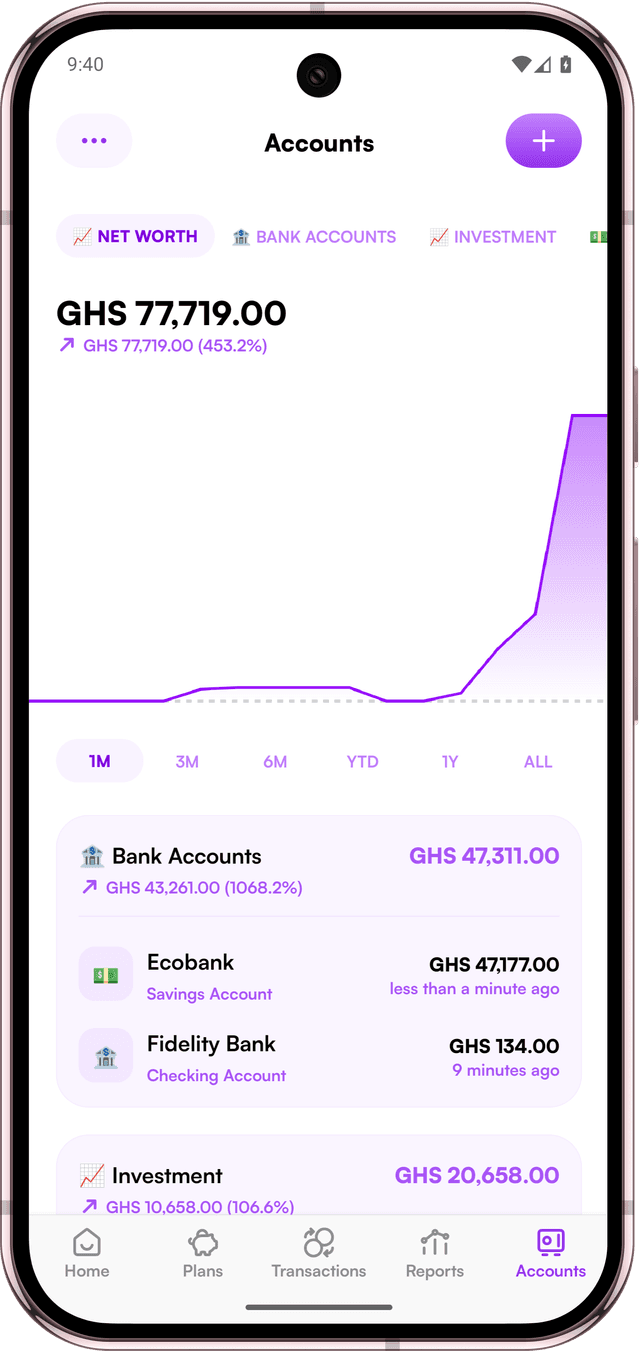View the Reports tab
640x1351 pixels.
(435, 1254)
